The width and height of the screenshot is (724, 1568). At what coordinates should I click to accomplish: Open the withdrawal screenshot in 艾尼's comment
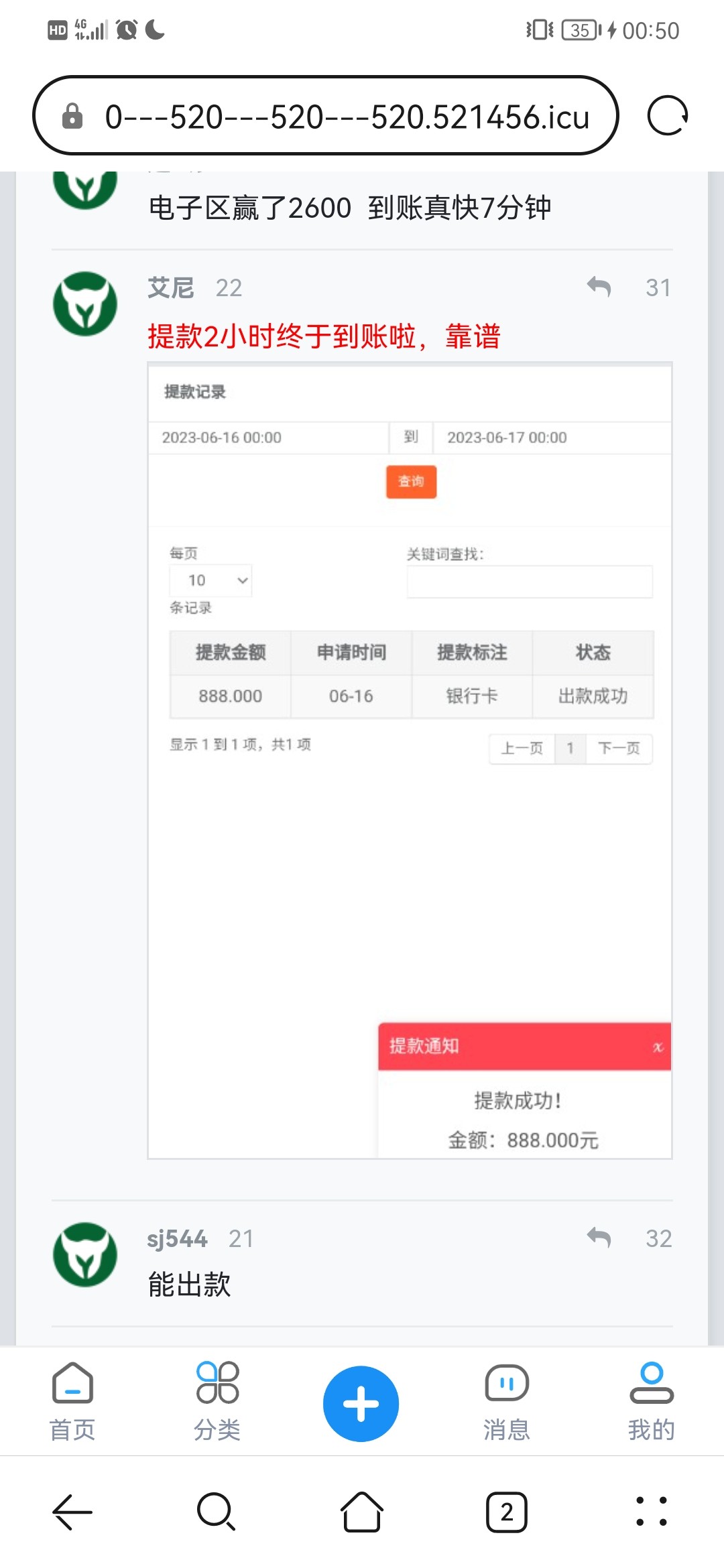pyautogui.click(x=410, y=761)
